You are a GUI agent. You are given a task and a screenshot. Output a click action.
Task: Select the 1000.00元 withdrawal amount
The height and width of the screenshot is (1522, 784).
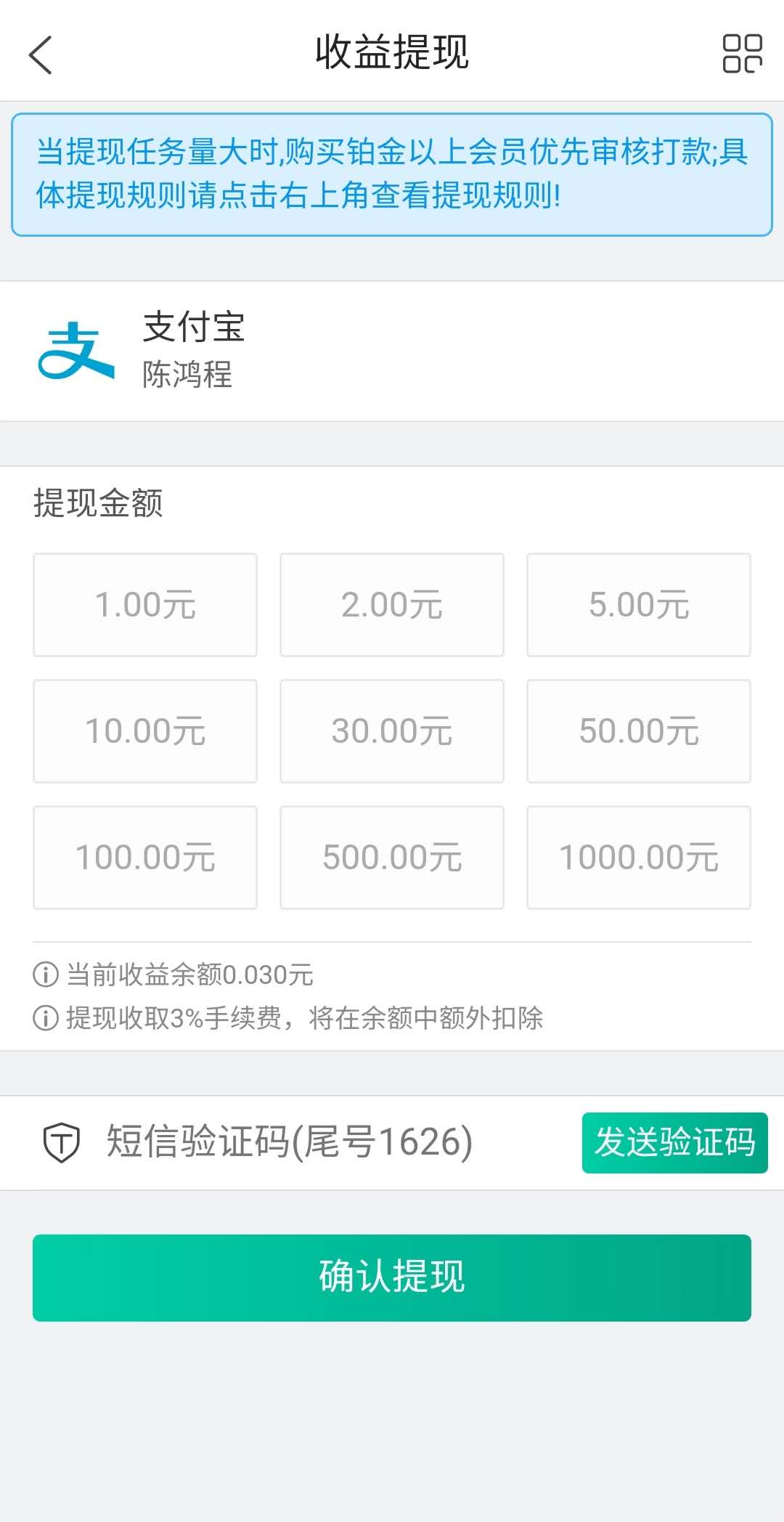(x=639, y=858)
